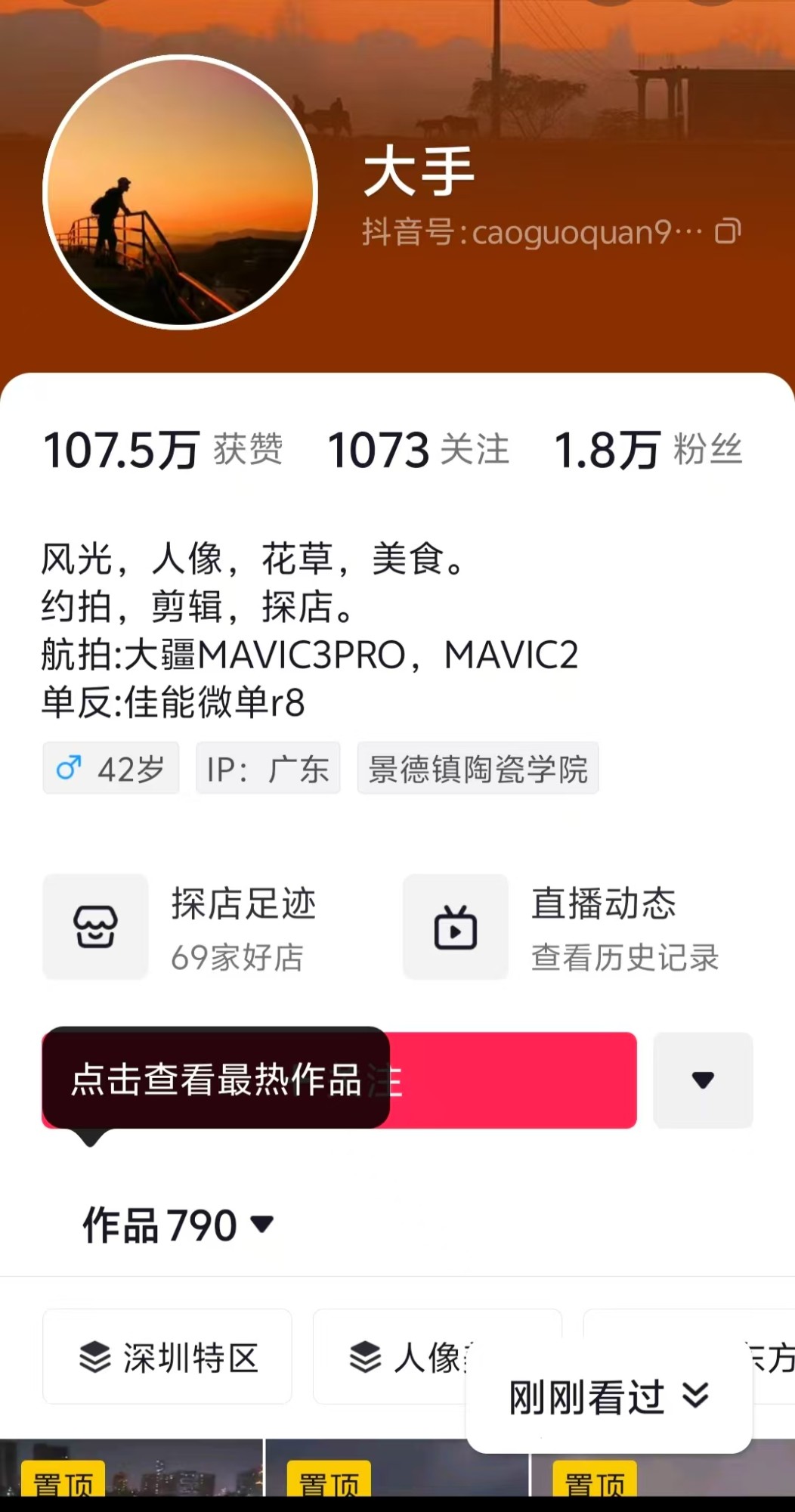Open the profile avatar photo

click(x=180, y=192)
